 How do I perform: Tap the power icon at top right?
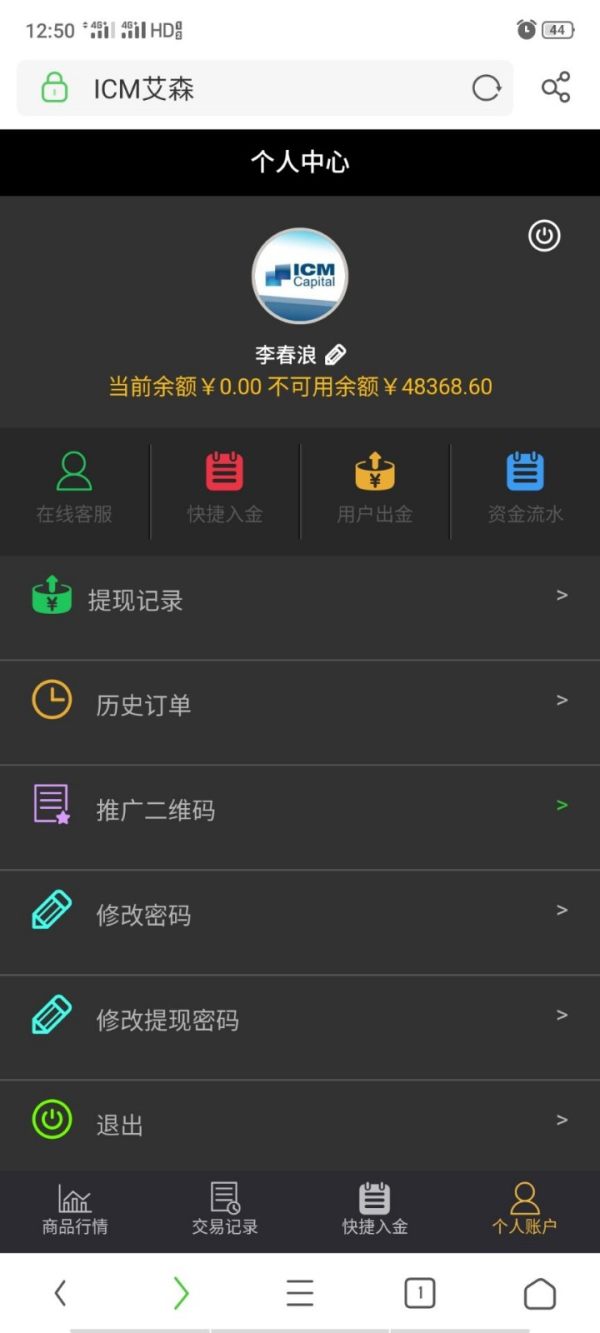click(544, 236)
